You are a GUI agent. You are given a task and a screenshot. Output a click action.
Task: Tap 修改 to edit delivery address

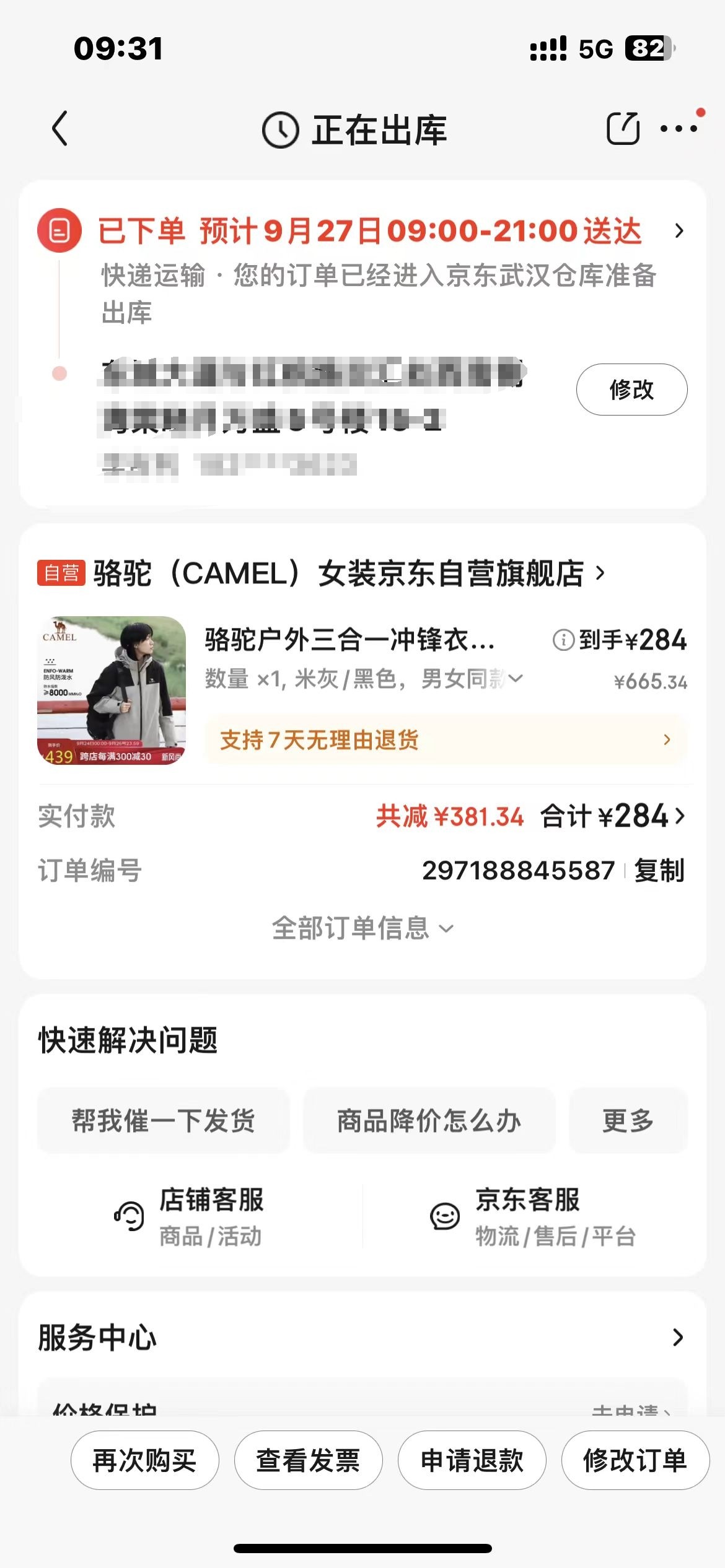[633, 390]
